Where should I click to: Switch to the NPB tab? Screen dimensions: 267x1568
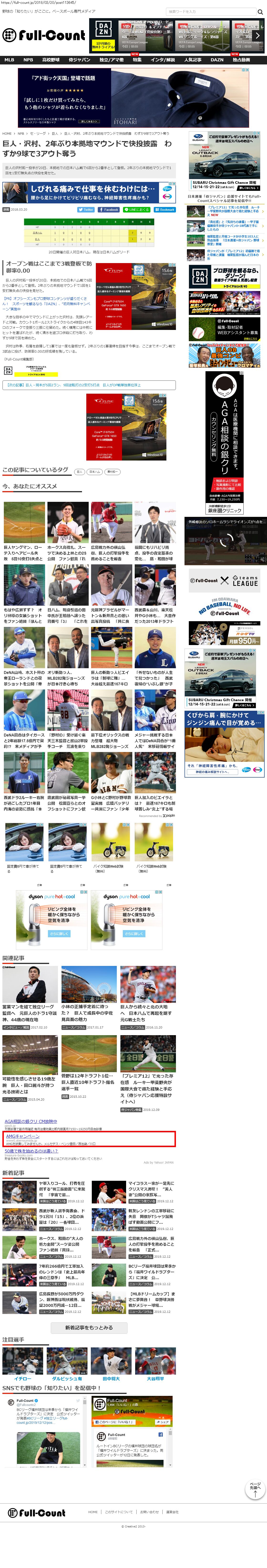click(28, 60)
